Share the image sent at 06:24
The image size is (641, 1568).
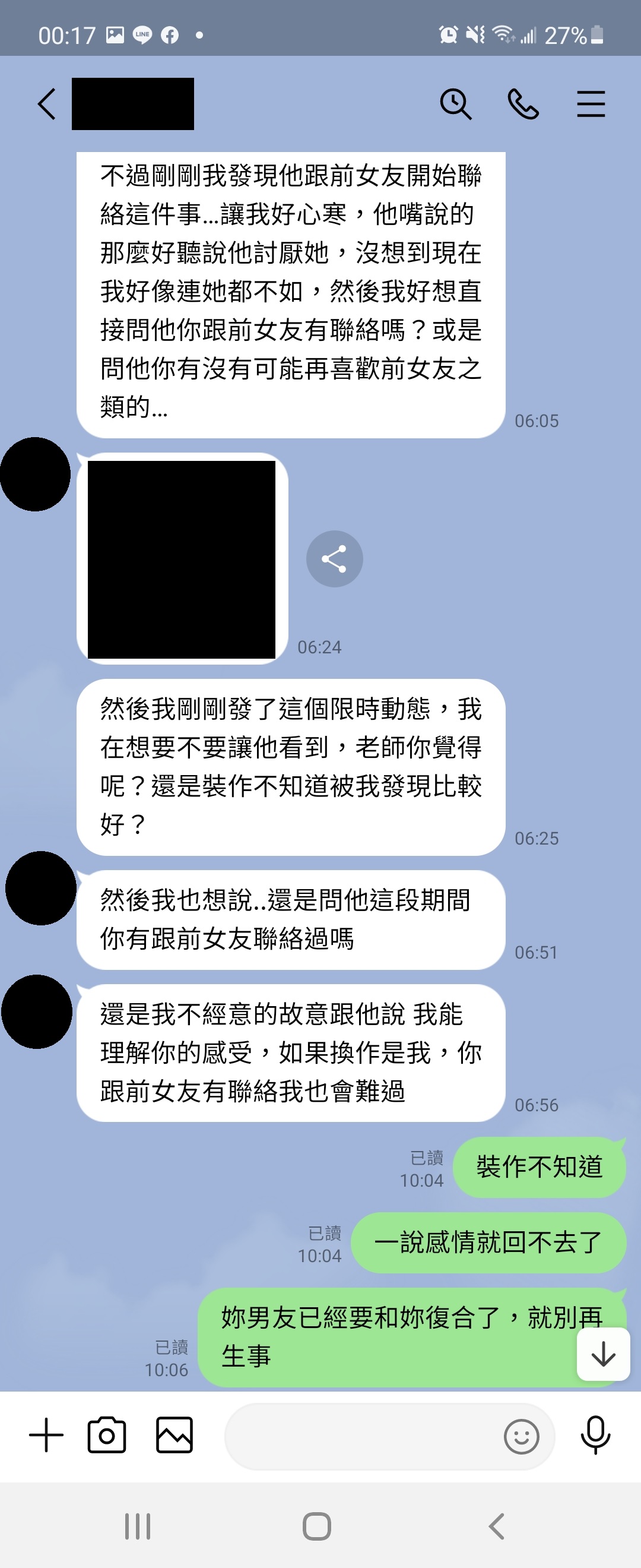point(335,559)
